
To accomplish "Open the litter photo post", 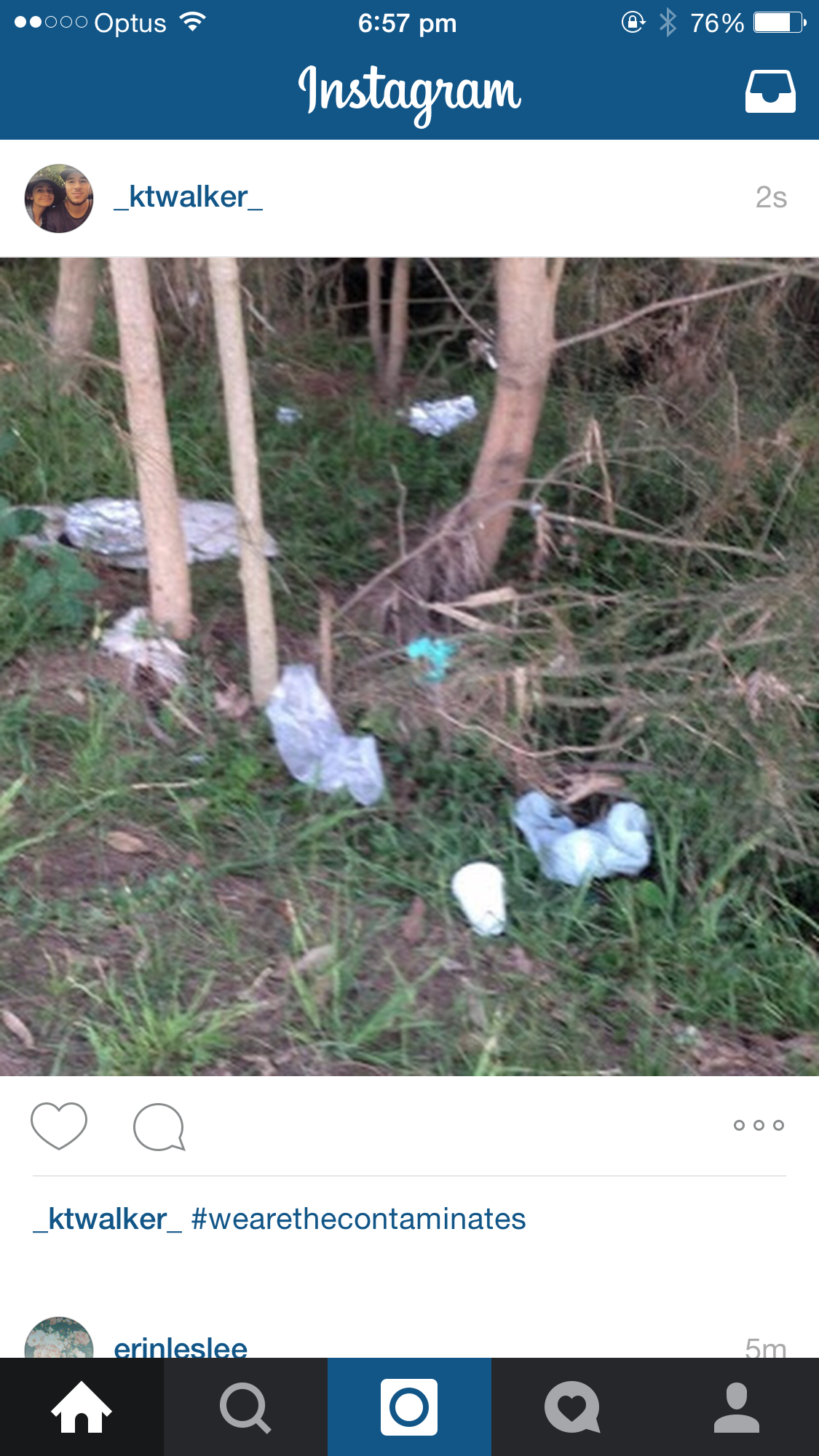I will pyautogui.click(x=409, y=666).
